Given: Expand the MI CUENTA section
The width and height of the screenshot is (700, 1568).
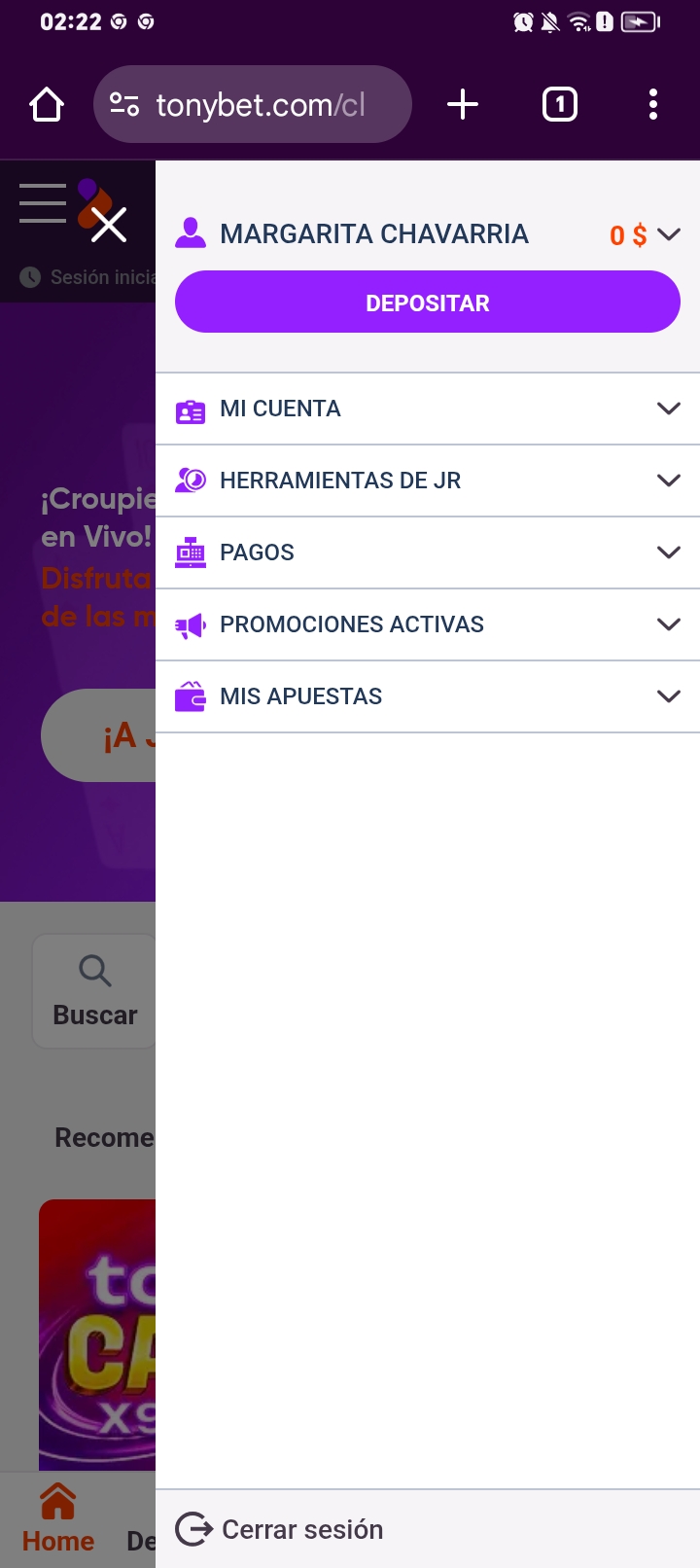Looking at the screenshot, I should click(x=428, y=409).
